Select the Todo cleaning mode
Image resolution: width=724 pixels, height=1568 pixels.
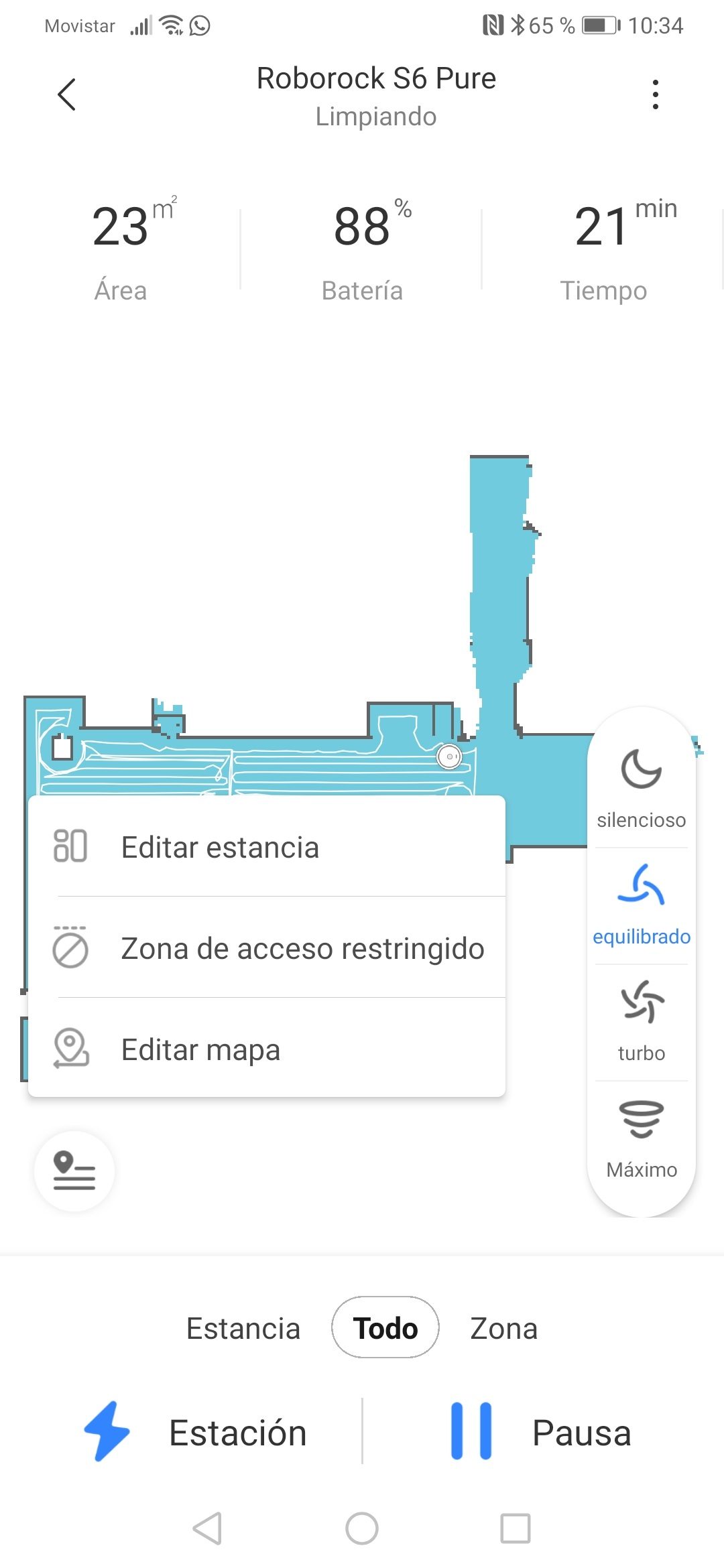[x=385, y=1327]
